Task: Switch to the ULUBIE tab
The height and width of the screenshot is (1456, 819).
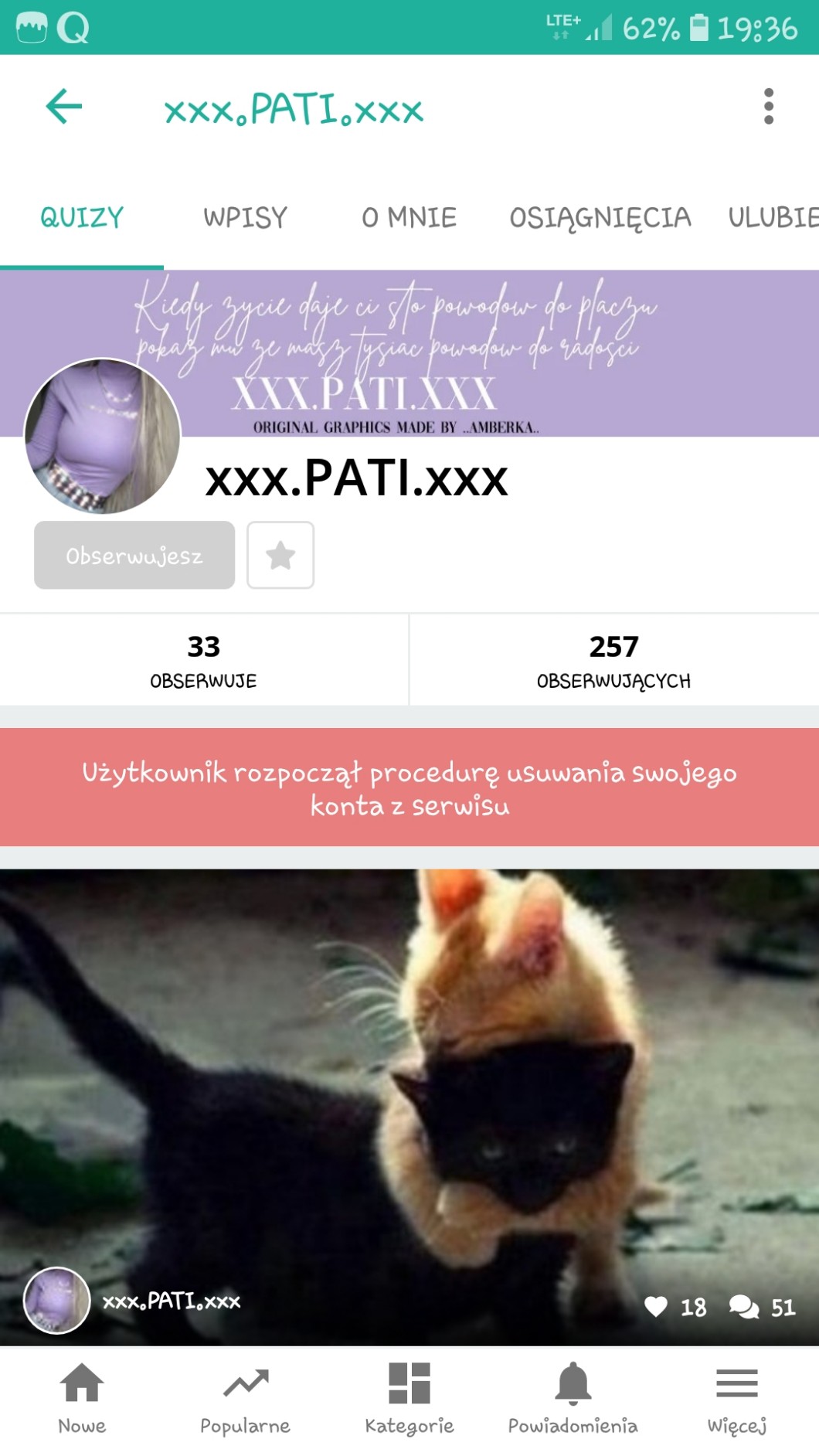Action: pos(773,218)
